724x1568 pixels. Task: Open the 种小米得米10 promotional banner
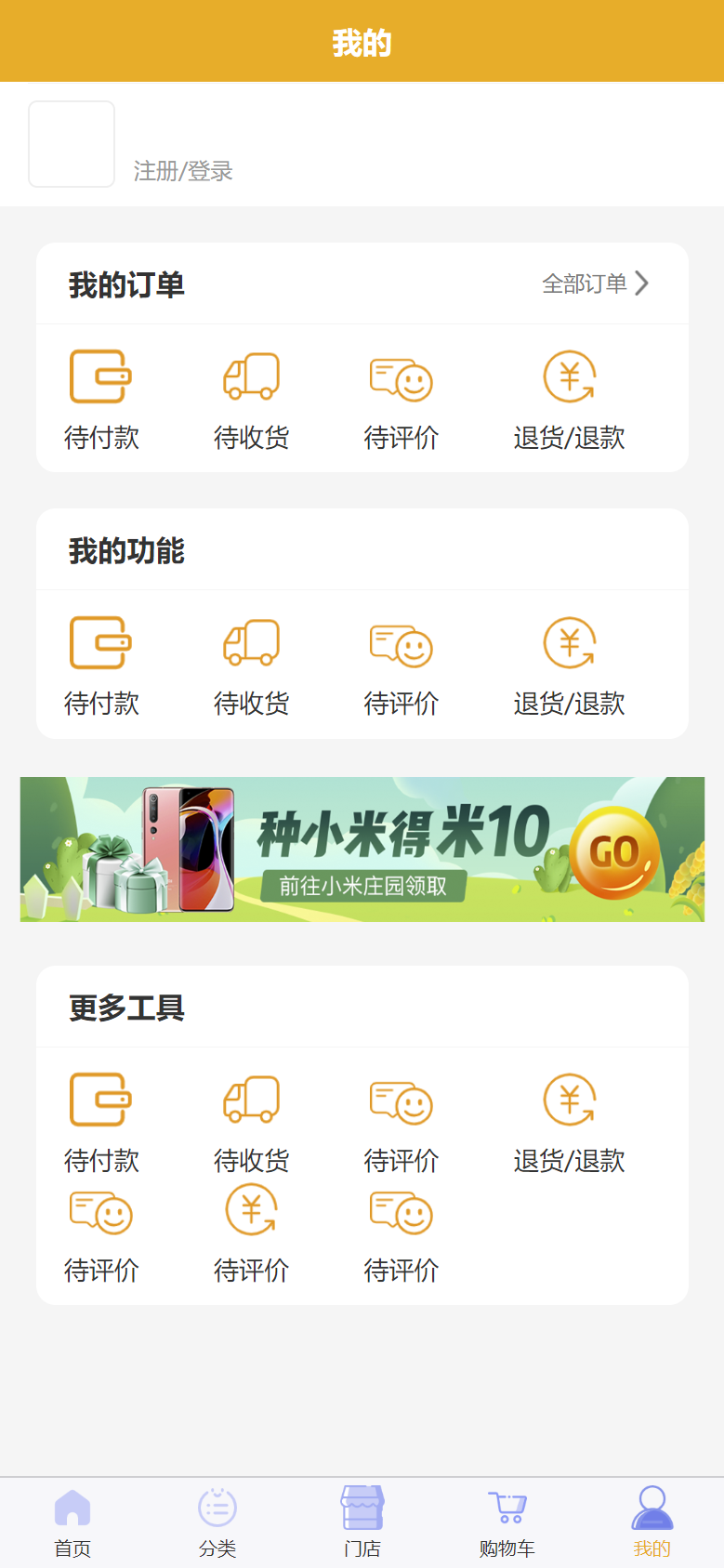[362, 850]
